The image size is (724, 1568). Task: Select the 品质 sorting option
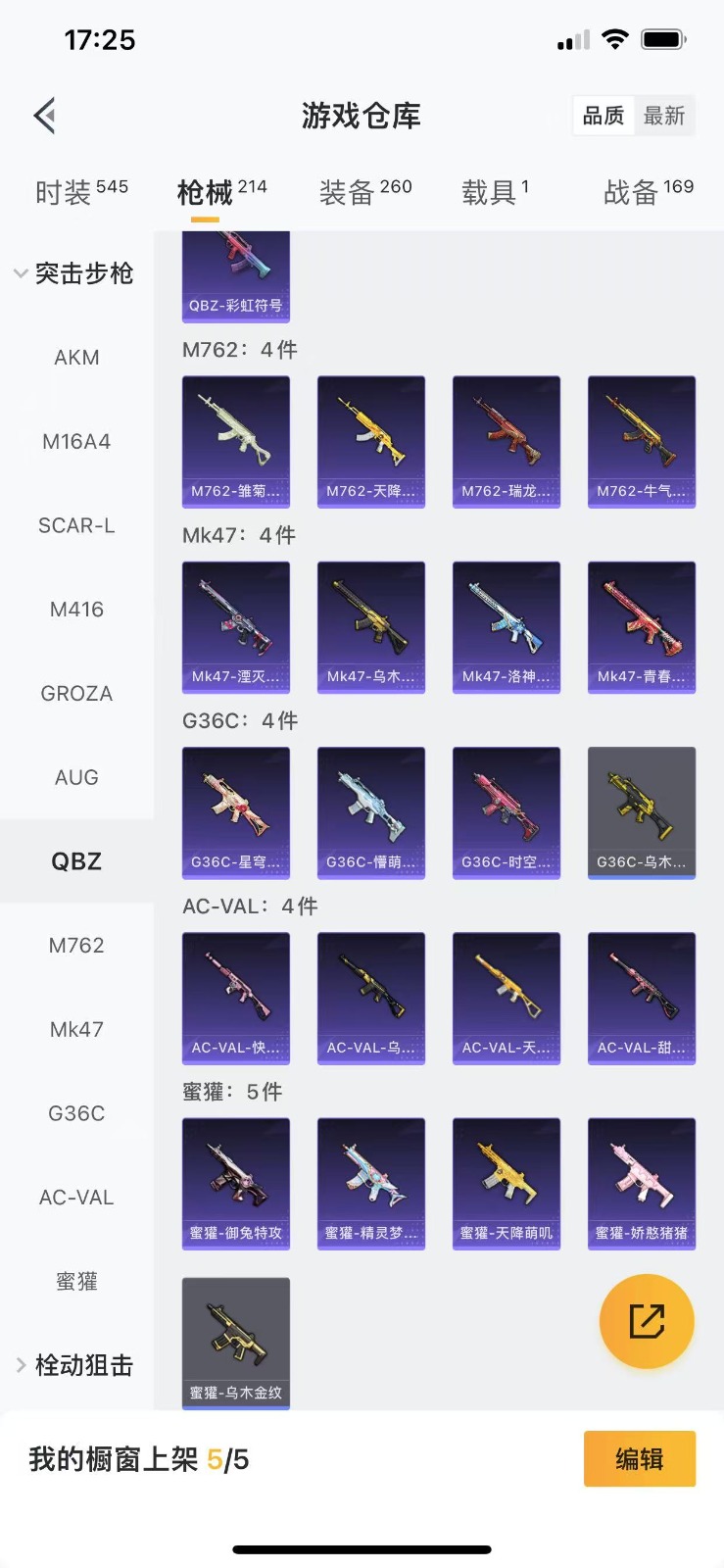coord(603,116)
